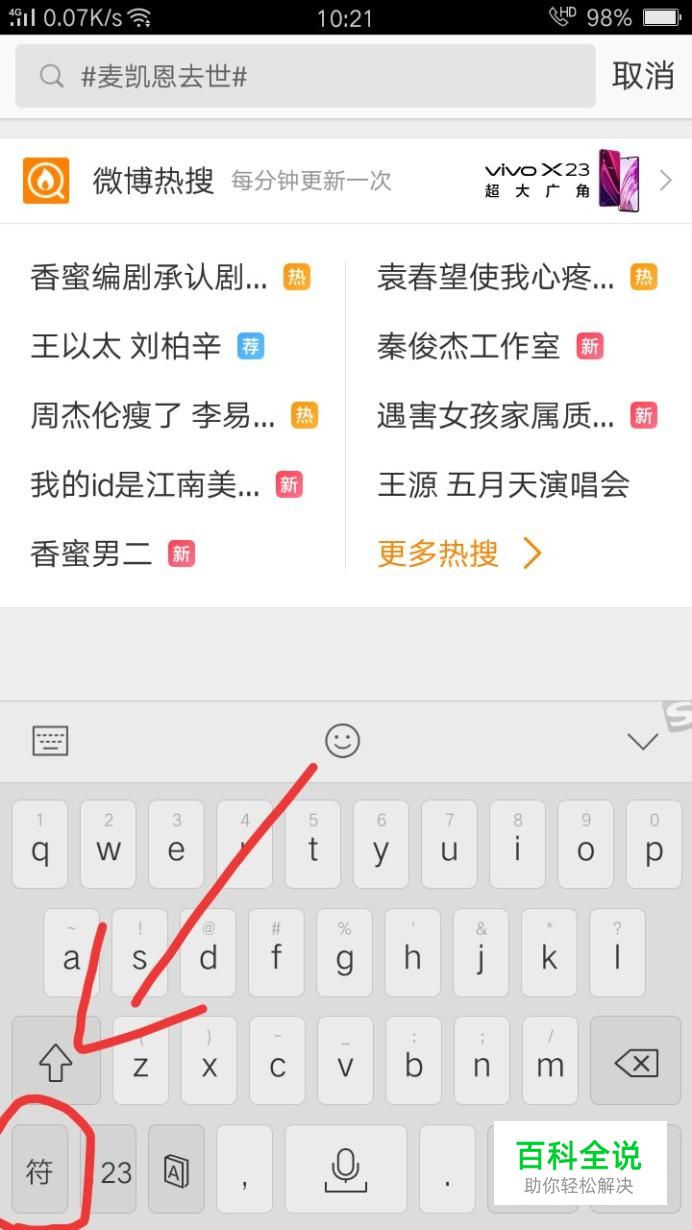Image resolution: width=692 pixels, height=1230 pixels.
Task: Tap the search field with #麦凯恩去世#
Action: pyautogui.click(x=305, y=76)
